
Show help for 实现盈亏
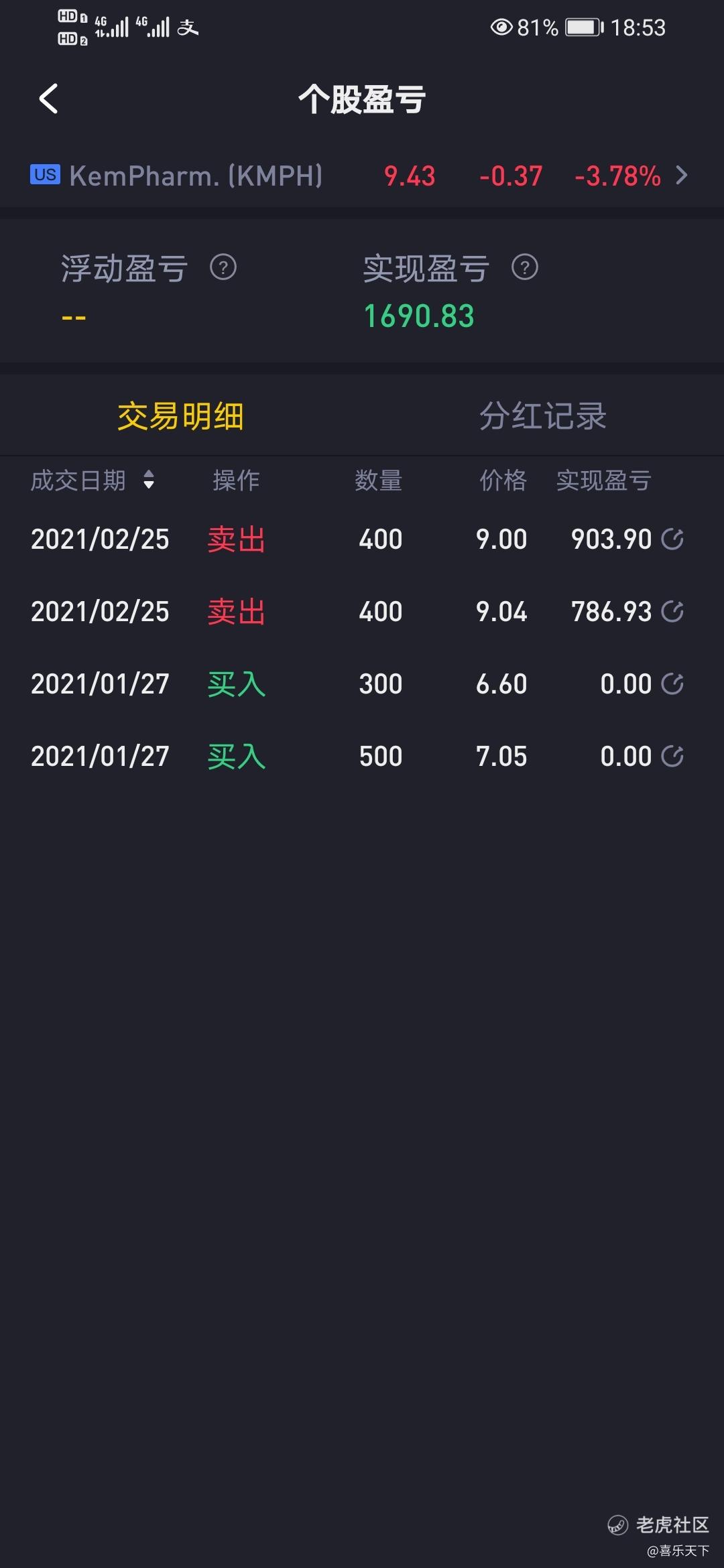[x=525, y=268]
